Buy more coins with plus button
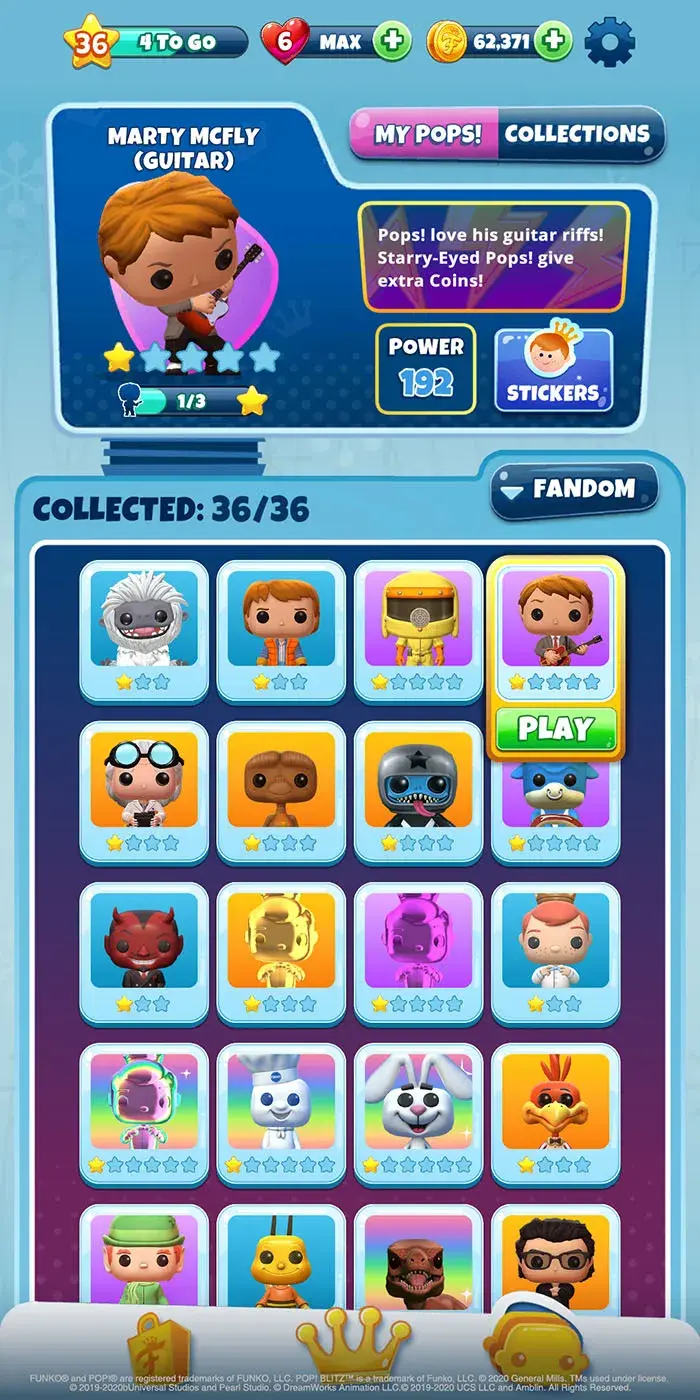This screenshot has width=700, height=1400. coord(552,41)
